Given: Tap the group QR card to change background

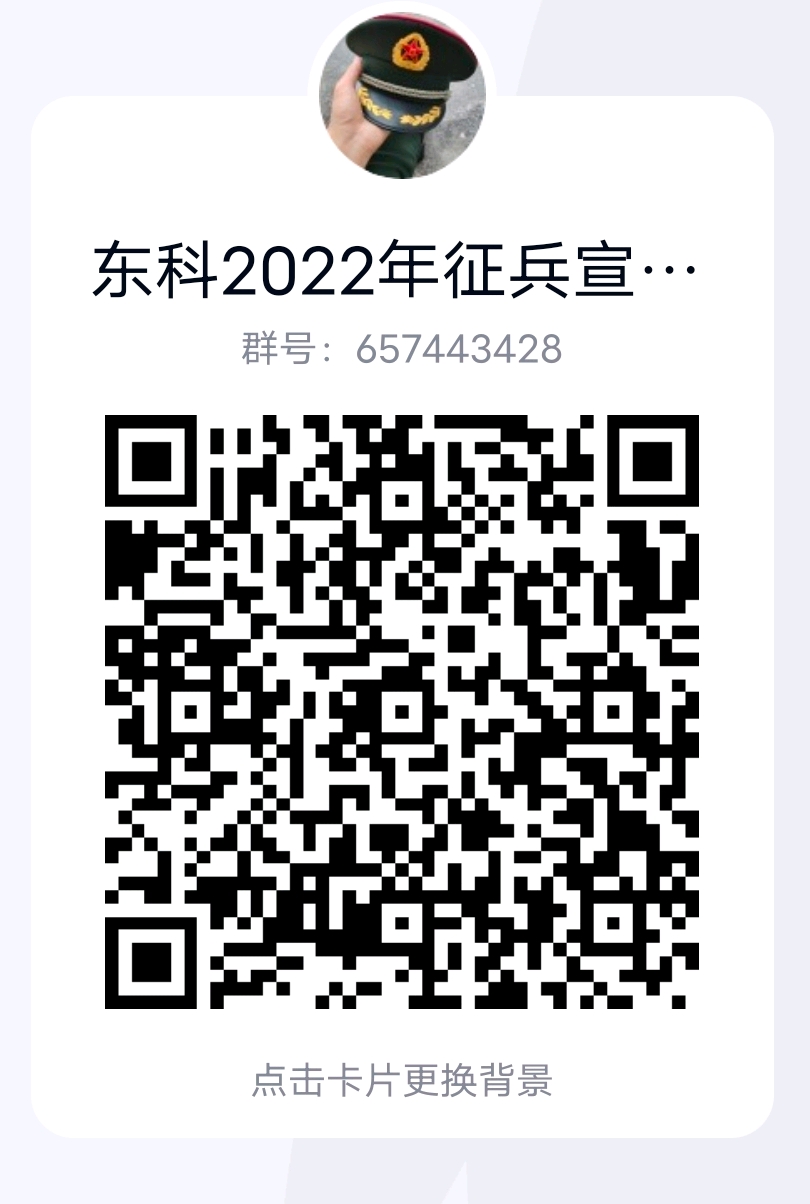Looking at the screenshot, I should coord(402,1081).
